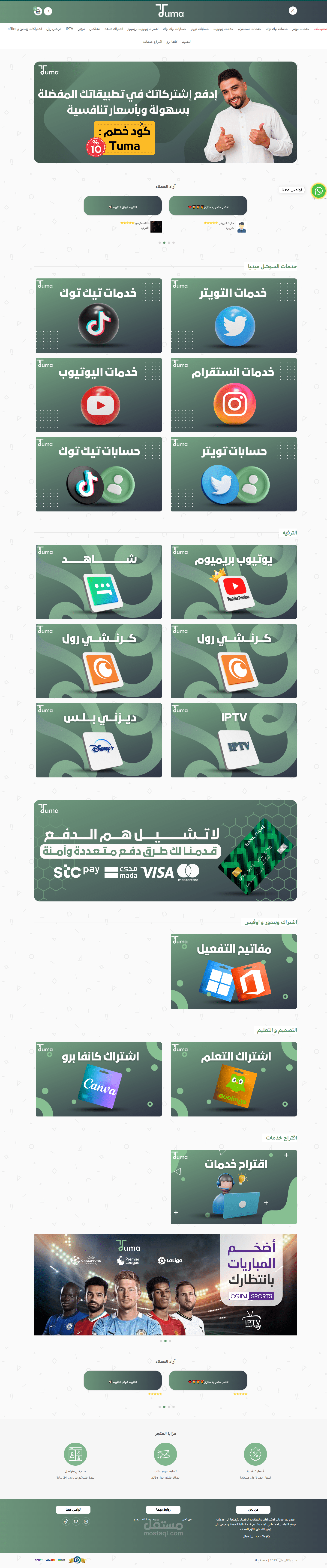The width and height of the screenshot is (327, 1568).
Task: Open the ديزني بلس card
Action: [99, 740]
